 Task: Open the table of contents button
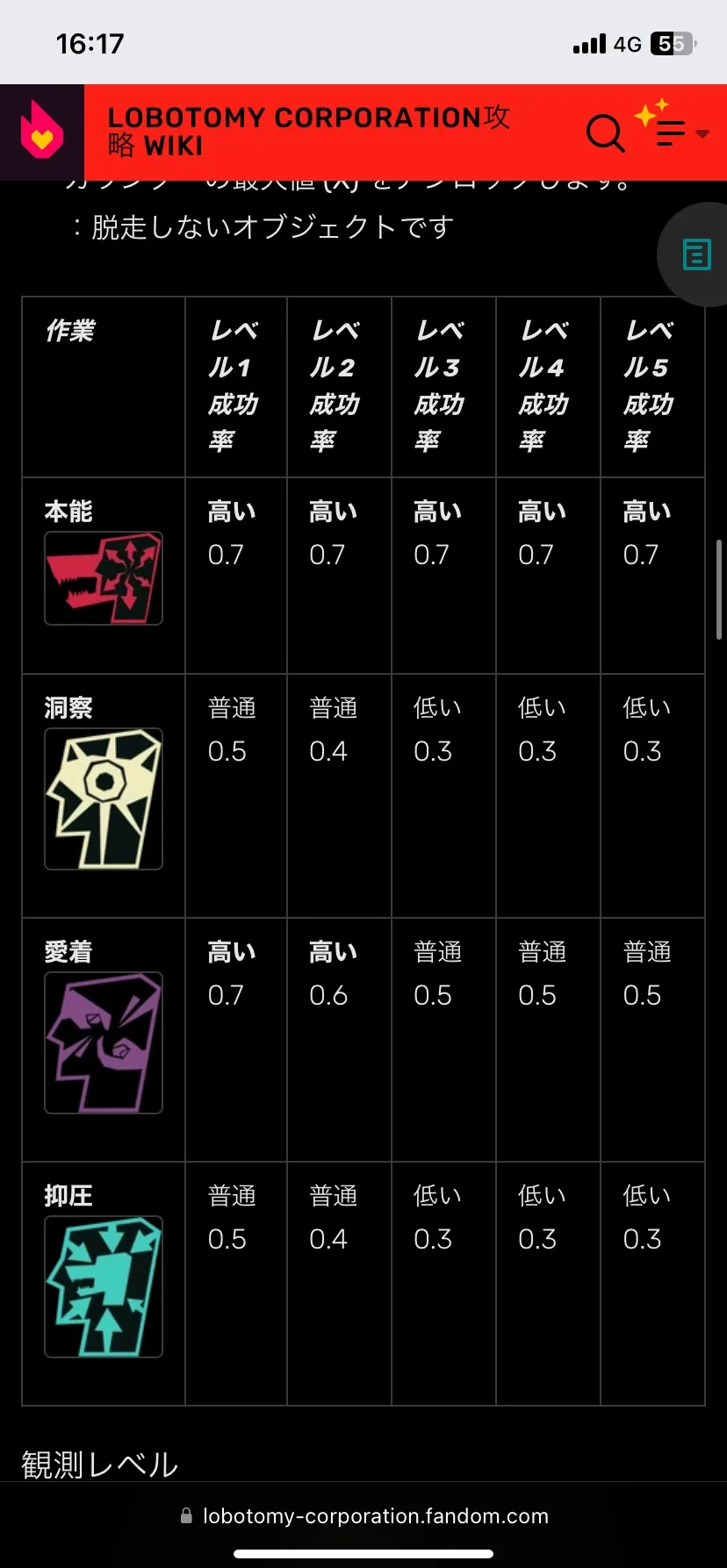pos(696,254)
